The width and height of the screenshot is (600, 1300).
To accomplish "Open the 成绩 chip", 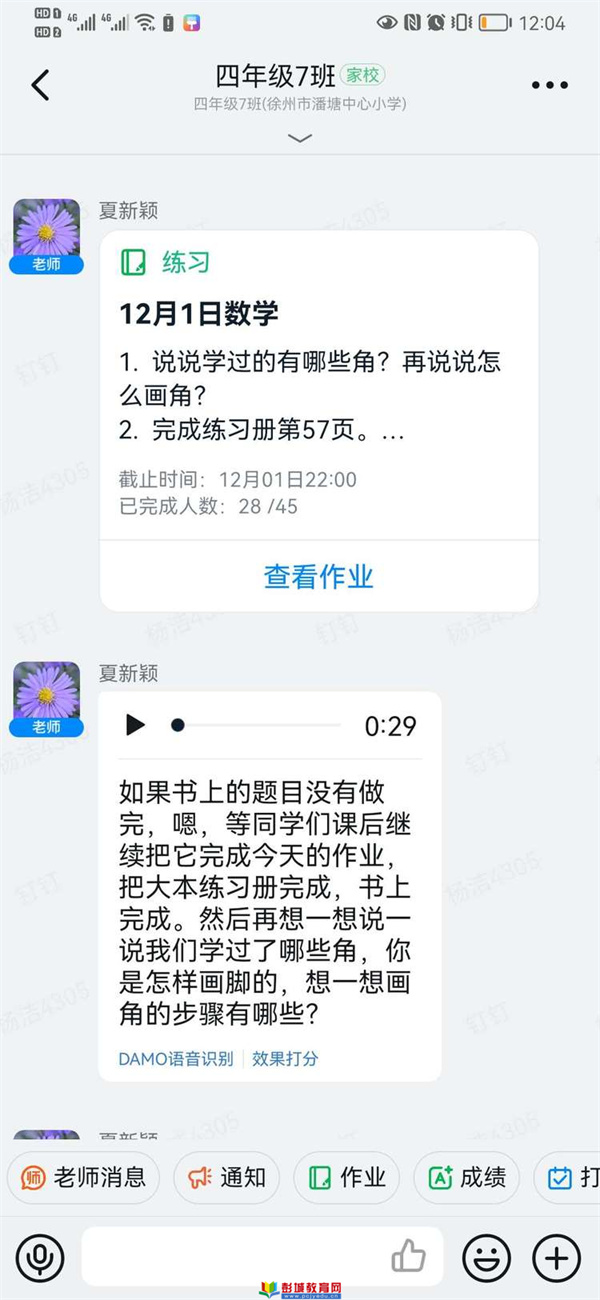I will point(466,1177).
